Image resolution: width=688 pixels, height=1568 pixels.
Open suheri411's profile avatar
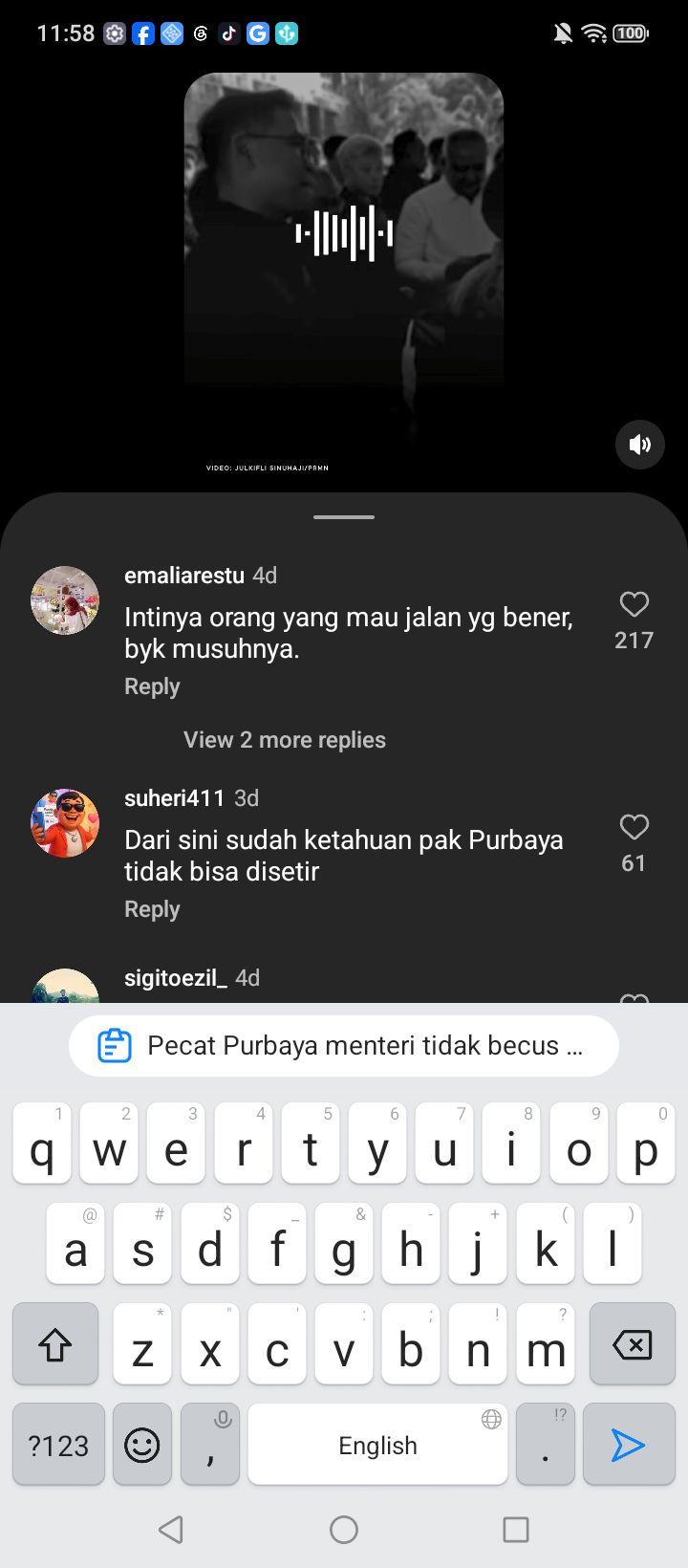point(65,823)
